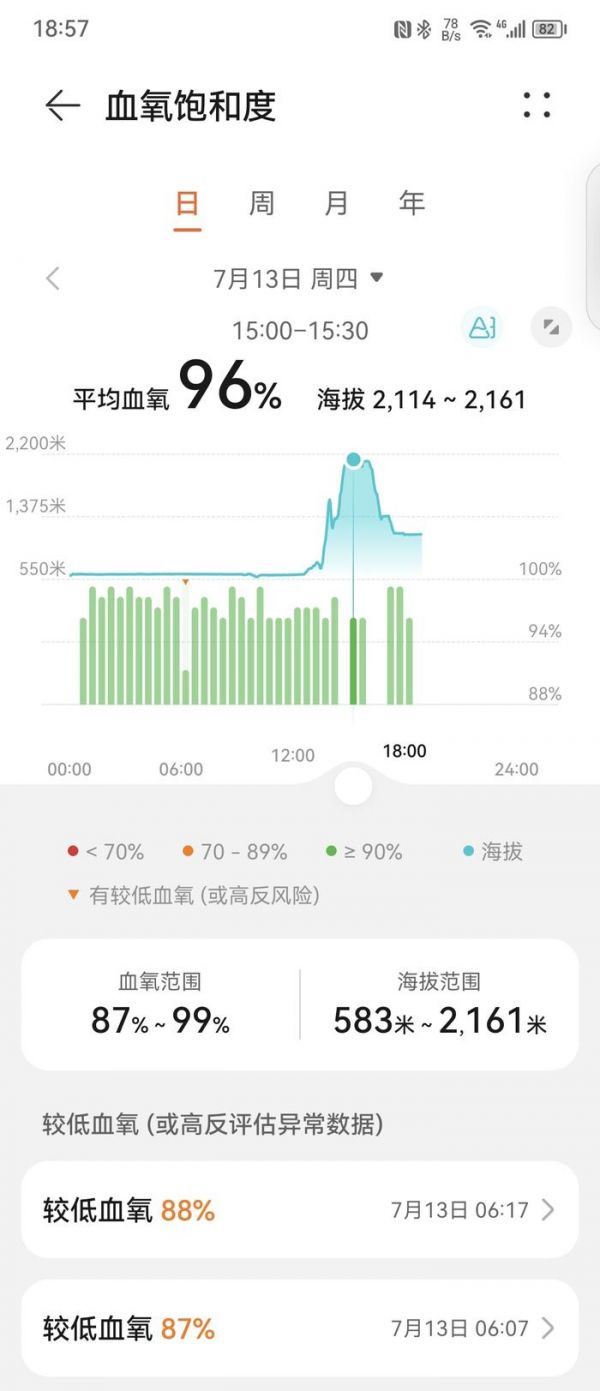Viewport: 600px width, 1391px height.
Task: Open the 较低血氧 88% record at 06:17
Action: pyautogui.click(x=299, y=1210)
